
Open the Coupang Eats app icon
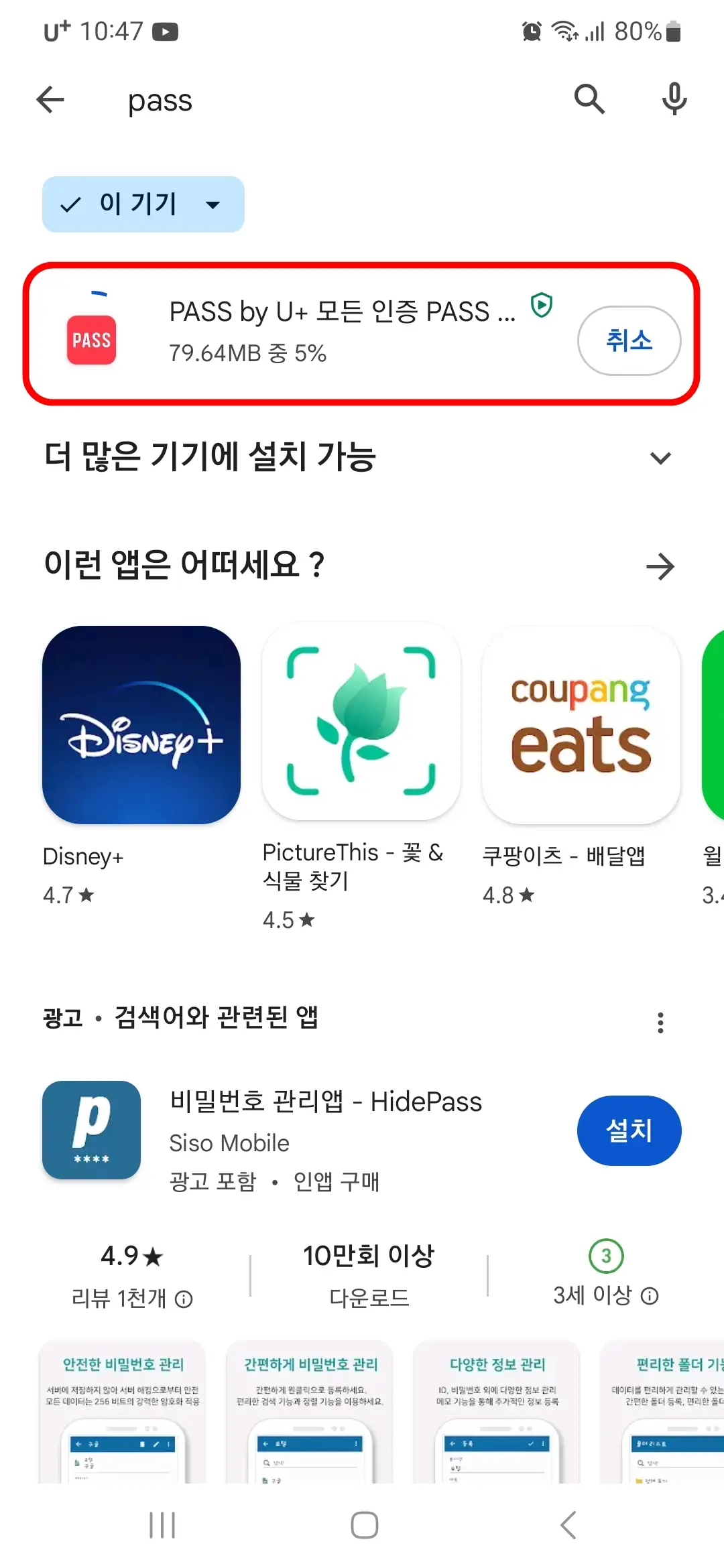(x=581, y=726)
